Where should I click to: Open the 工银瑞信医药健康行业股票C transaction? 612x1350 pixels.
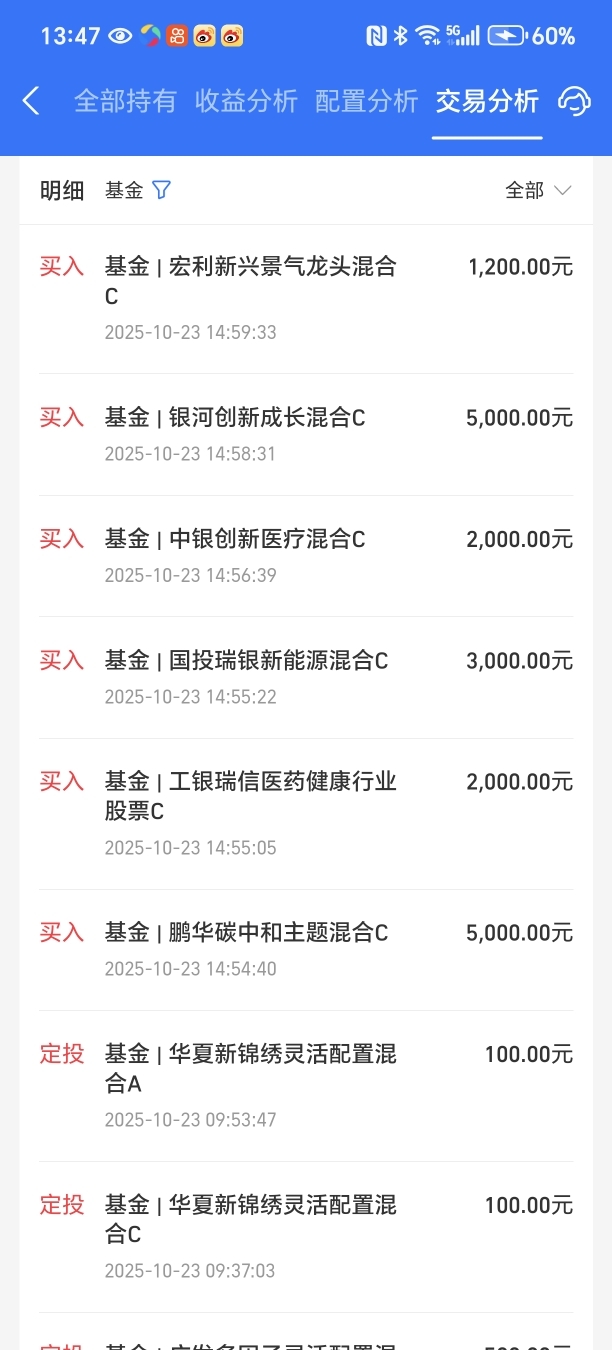pos(306,813)
